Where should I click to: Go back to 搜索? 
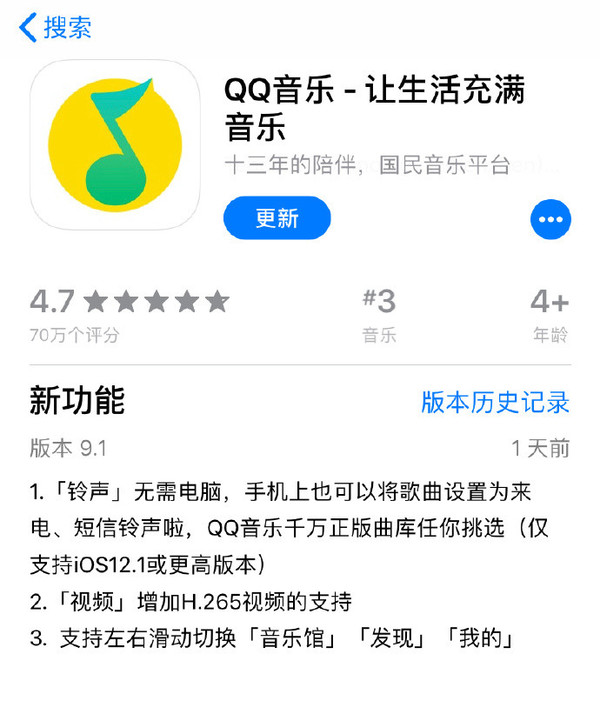pyautogui.click(x=55, y=27)
